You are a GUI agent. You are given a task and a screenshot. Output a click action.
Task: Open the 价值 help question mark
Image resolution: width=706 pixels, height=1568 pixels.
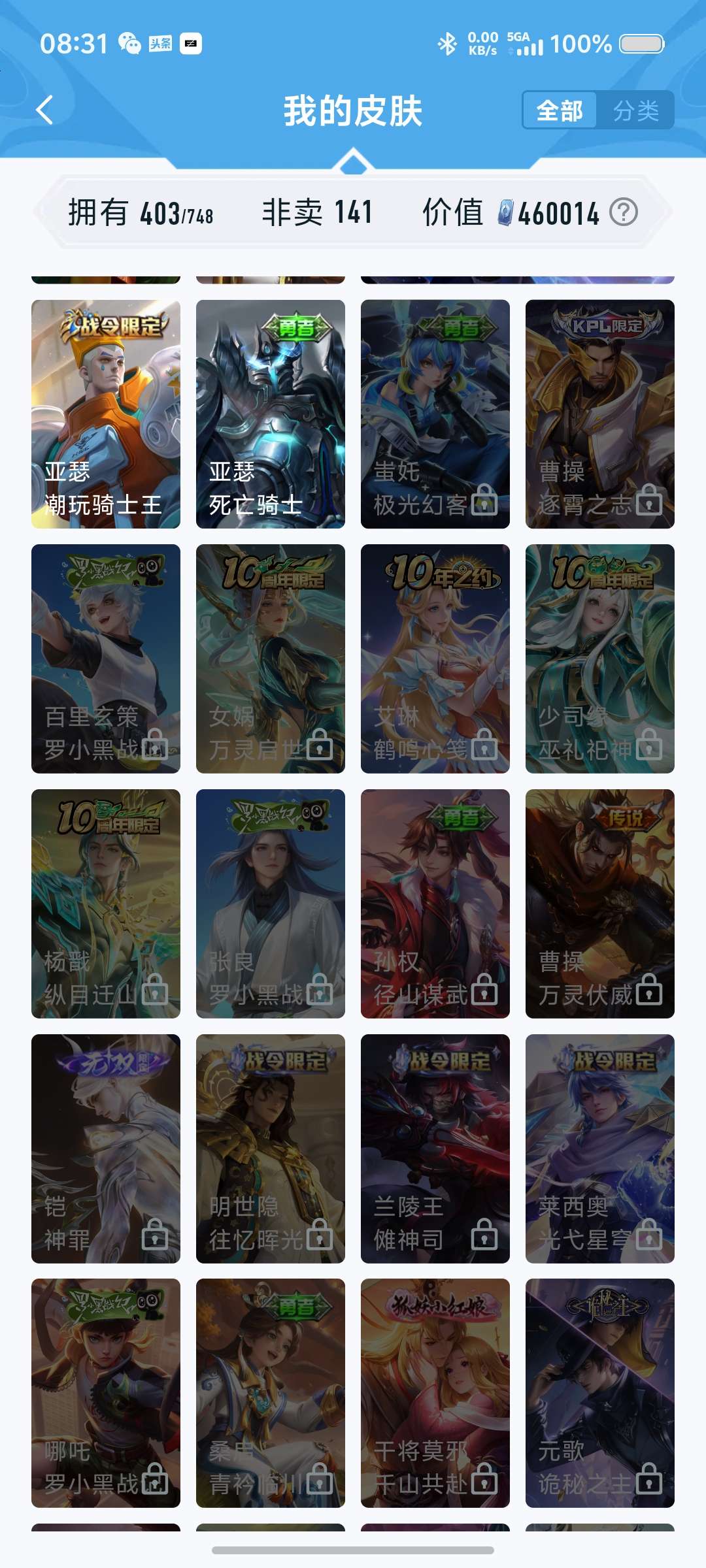[623, 212]
